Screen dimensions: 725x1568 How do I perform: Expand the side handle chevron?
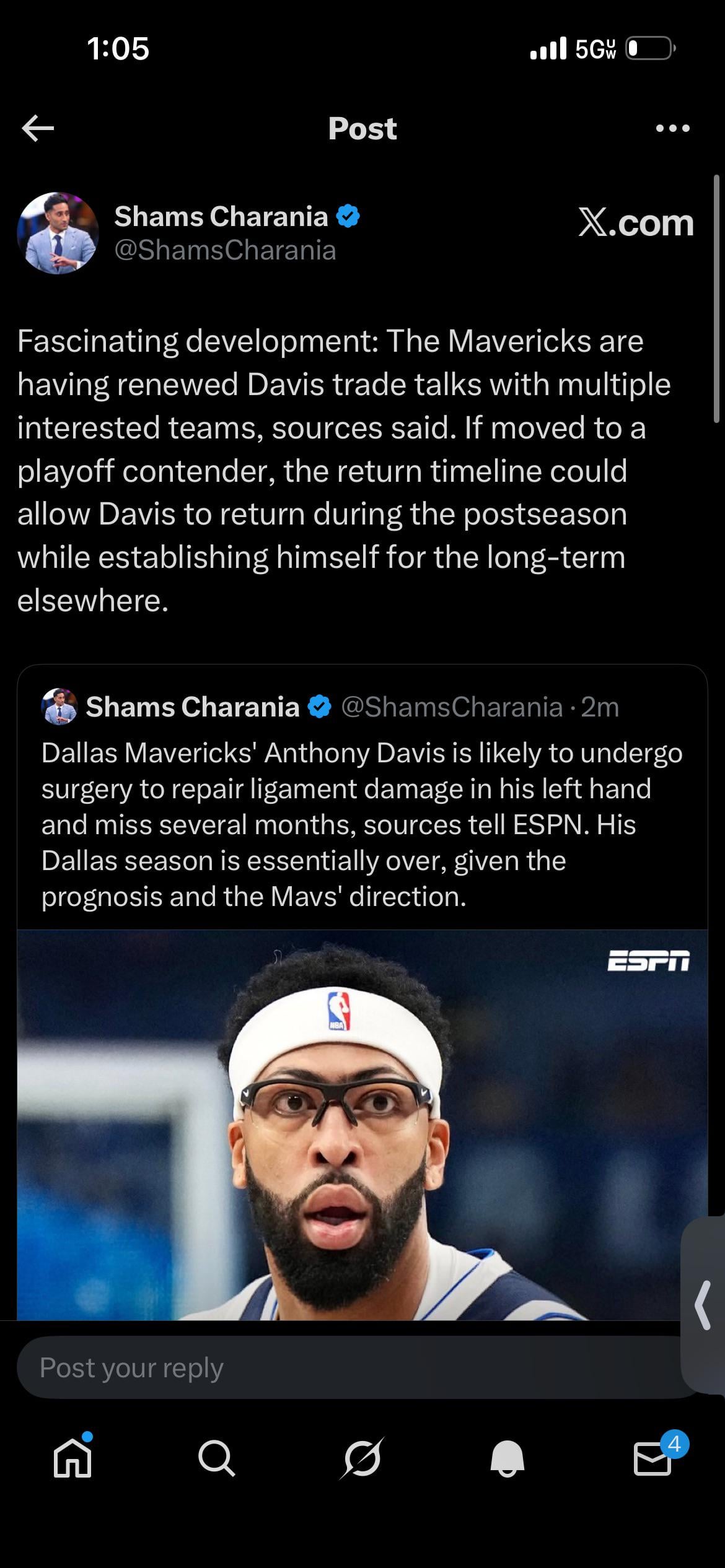[703, 1305]
